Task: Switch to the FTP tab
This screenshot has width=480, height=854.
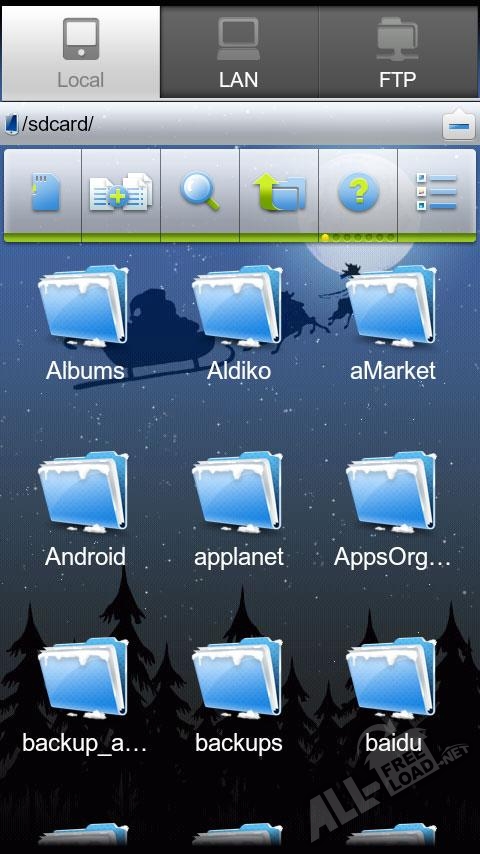Action: pos(397,52)
